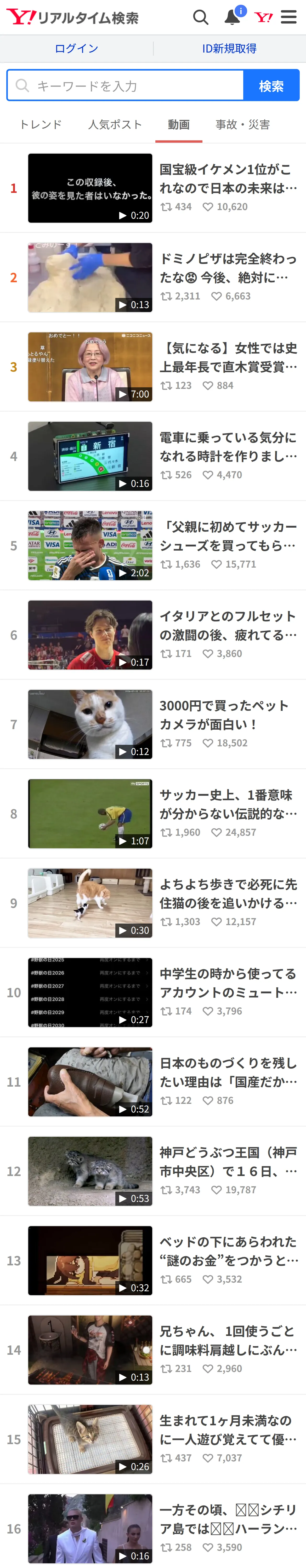Open the search magnifier icon in header
This screenshot has width=306, height=1568.
tap(201, 17)
